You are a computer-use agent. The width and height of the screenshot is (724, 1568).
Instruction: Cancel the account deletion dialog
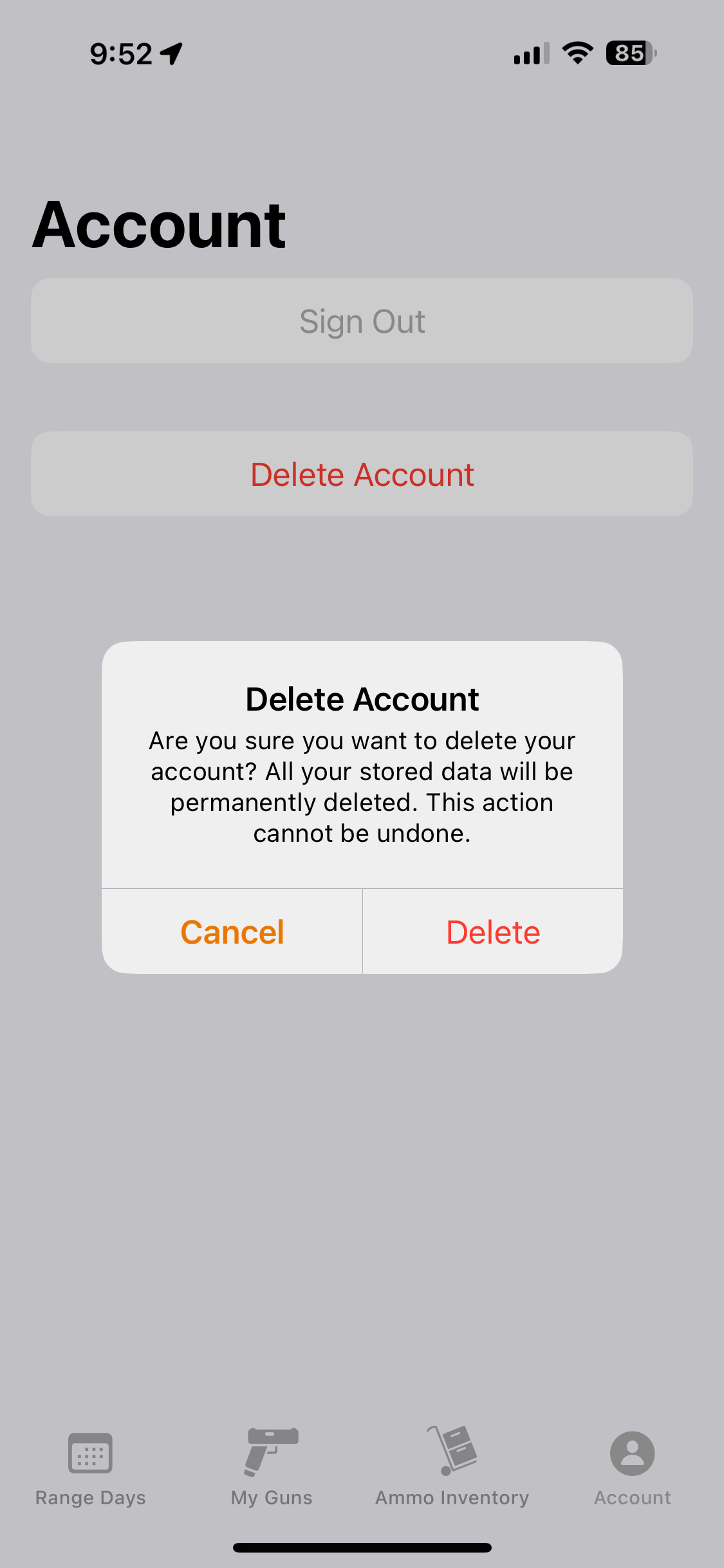(x=232, y=931)
